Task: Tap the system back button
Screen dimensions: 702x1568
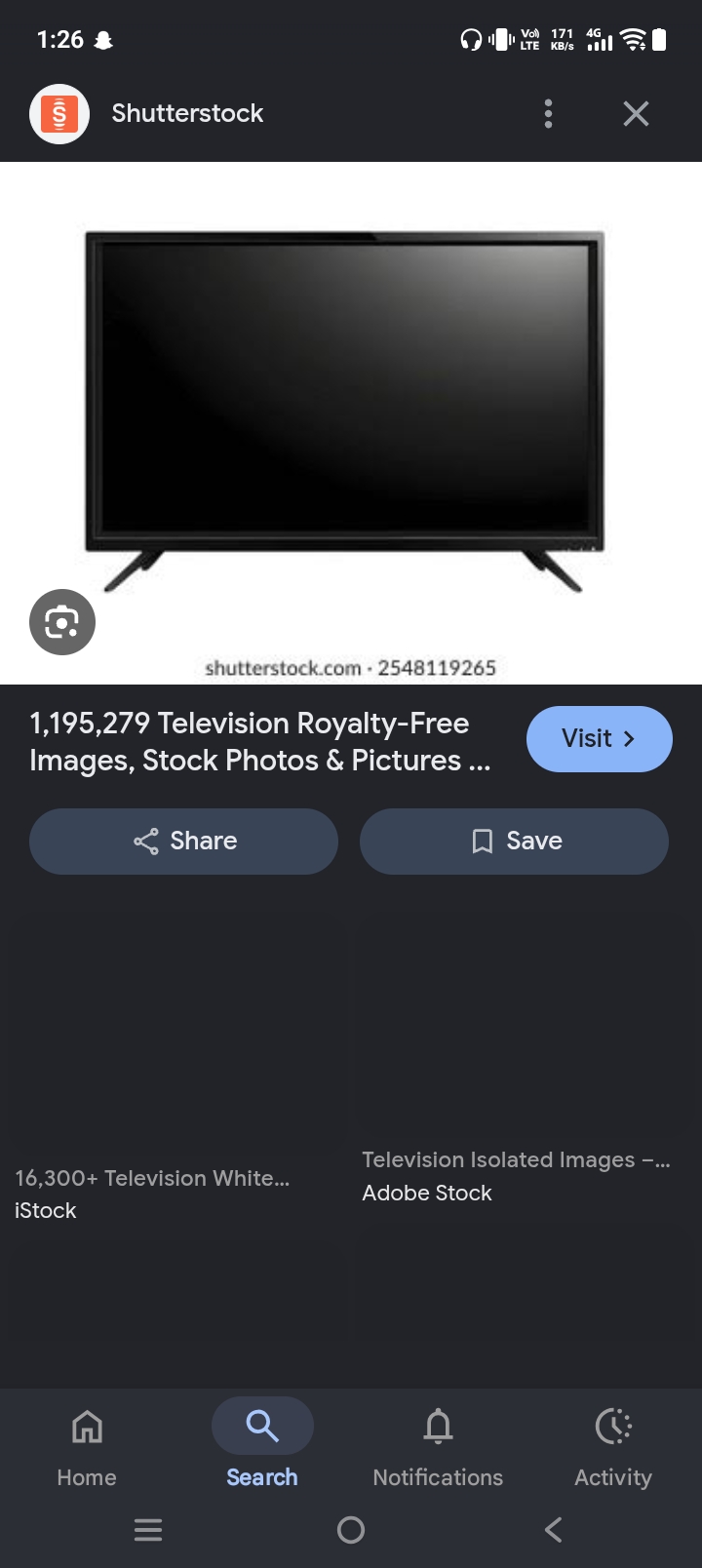Action: pyautogui.click(x=553, y=1529)
